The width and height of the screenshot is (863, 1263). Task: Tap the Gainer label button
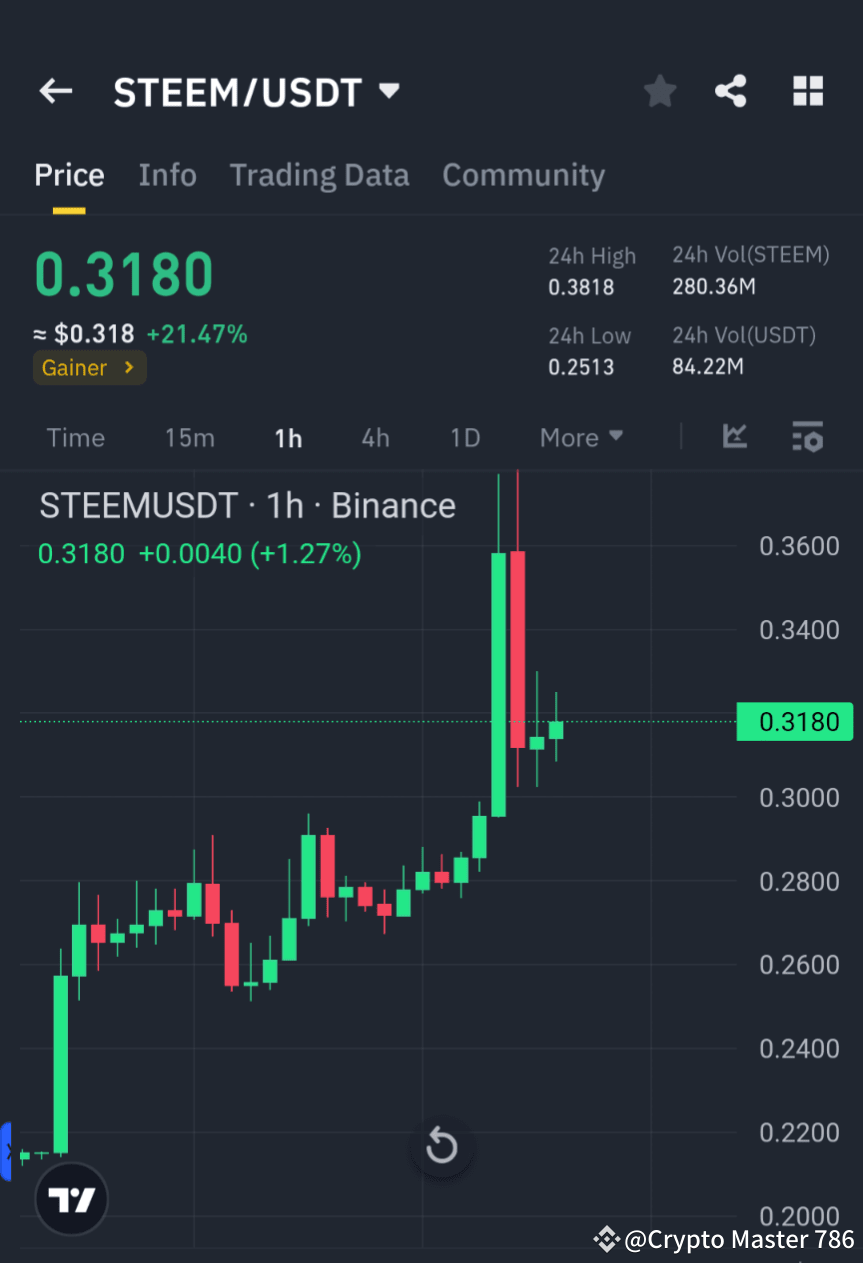[x=89, y=368]
